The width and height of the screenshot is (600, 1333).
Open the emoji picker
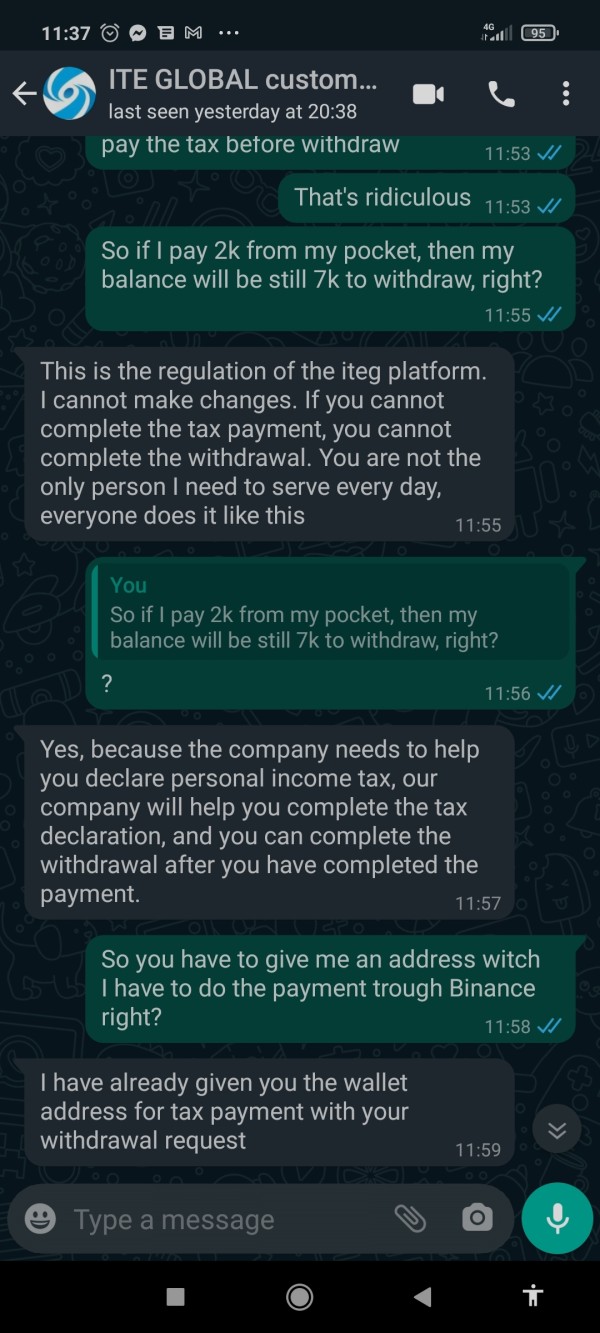tap(40, 1219)
